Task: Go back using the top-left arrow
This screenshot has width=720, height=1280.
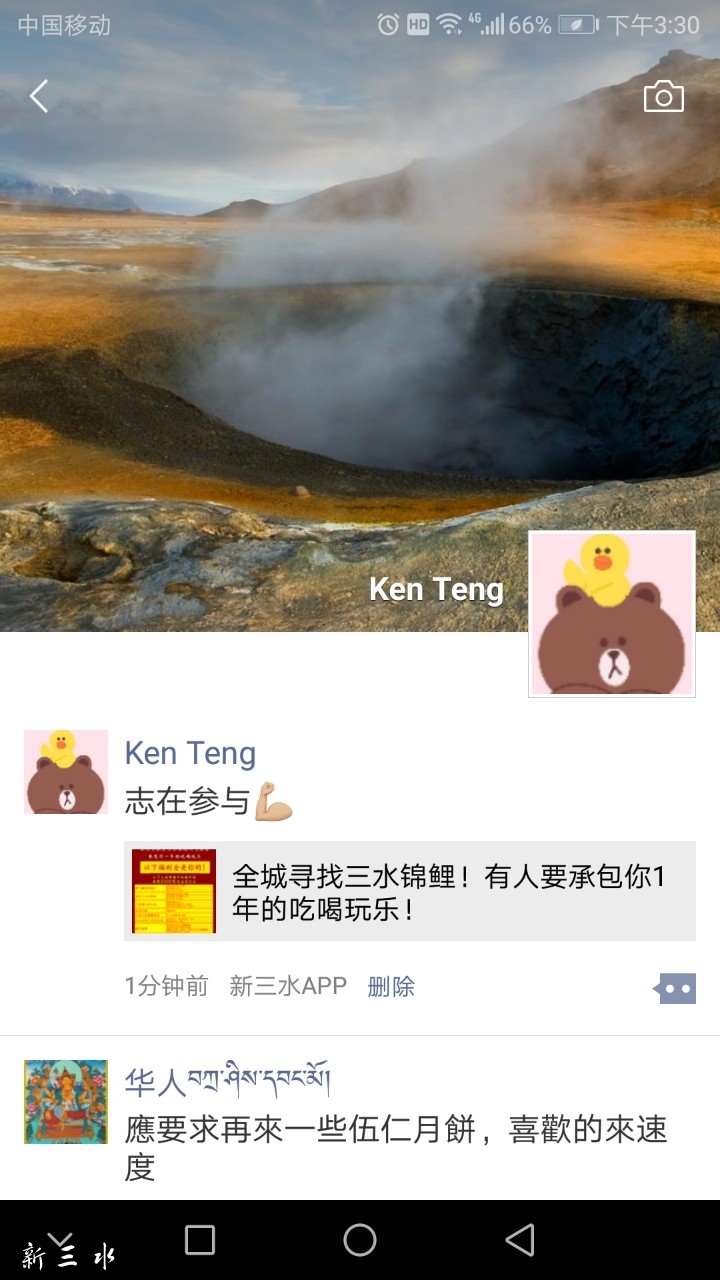Action: (x=39, y=97)
